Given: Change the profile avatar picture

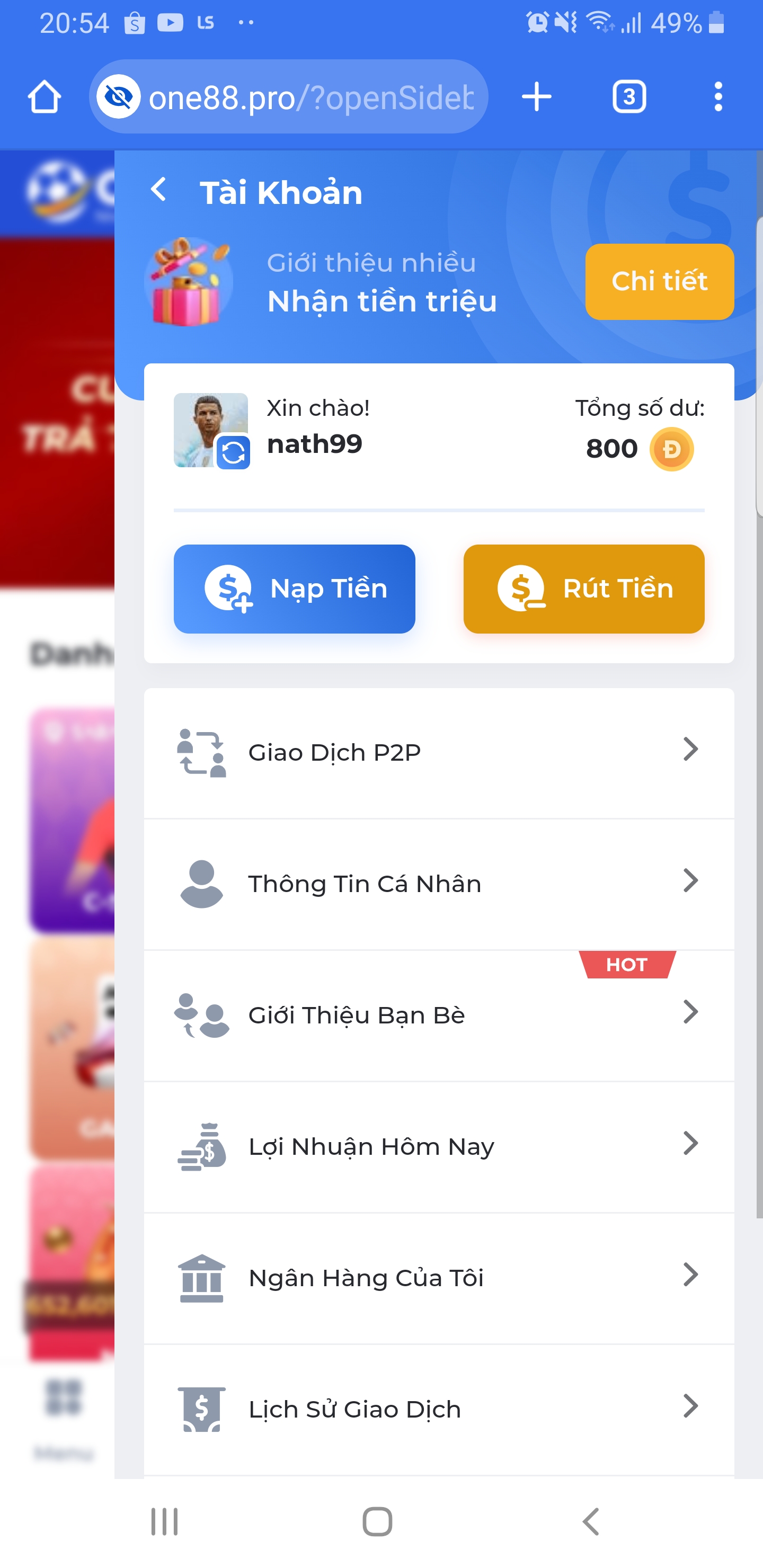Looking at the screenshot, I should tap(233, 453).
